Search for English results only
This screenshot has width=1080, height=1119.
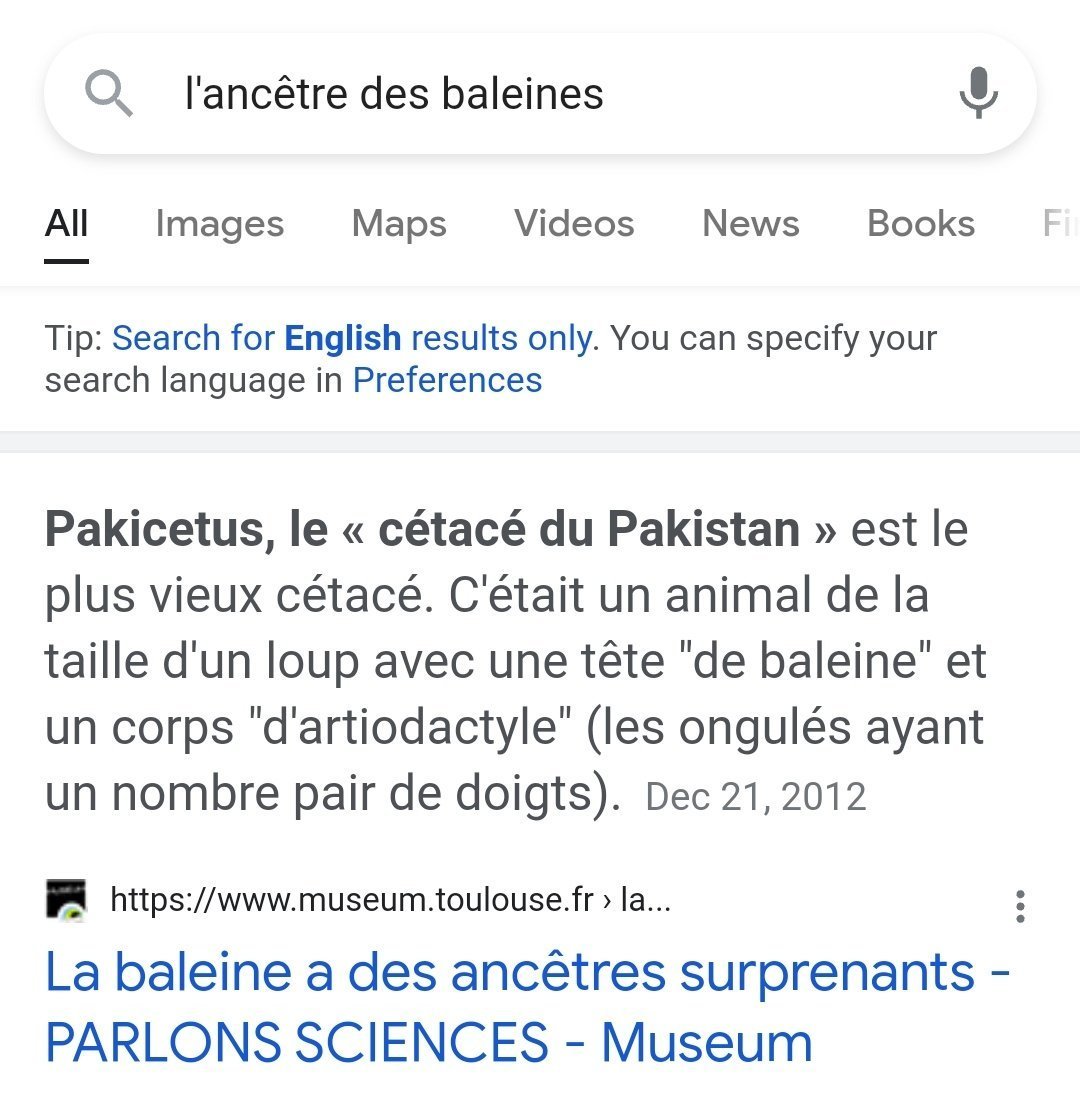(351, 339)
